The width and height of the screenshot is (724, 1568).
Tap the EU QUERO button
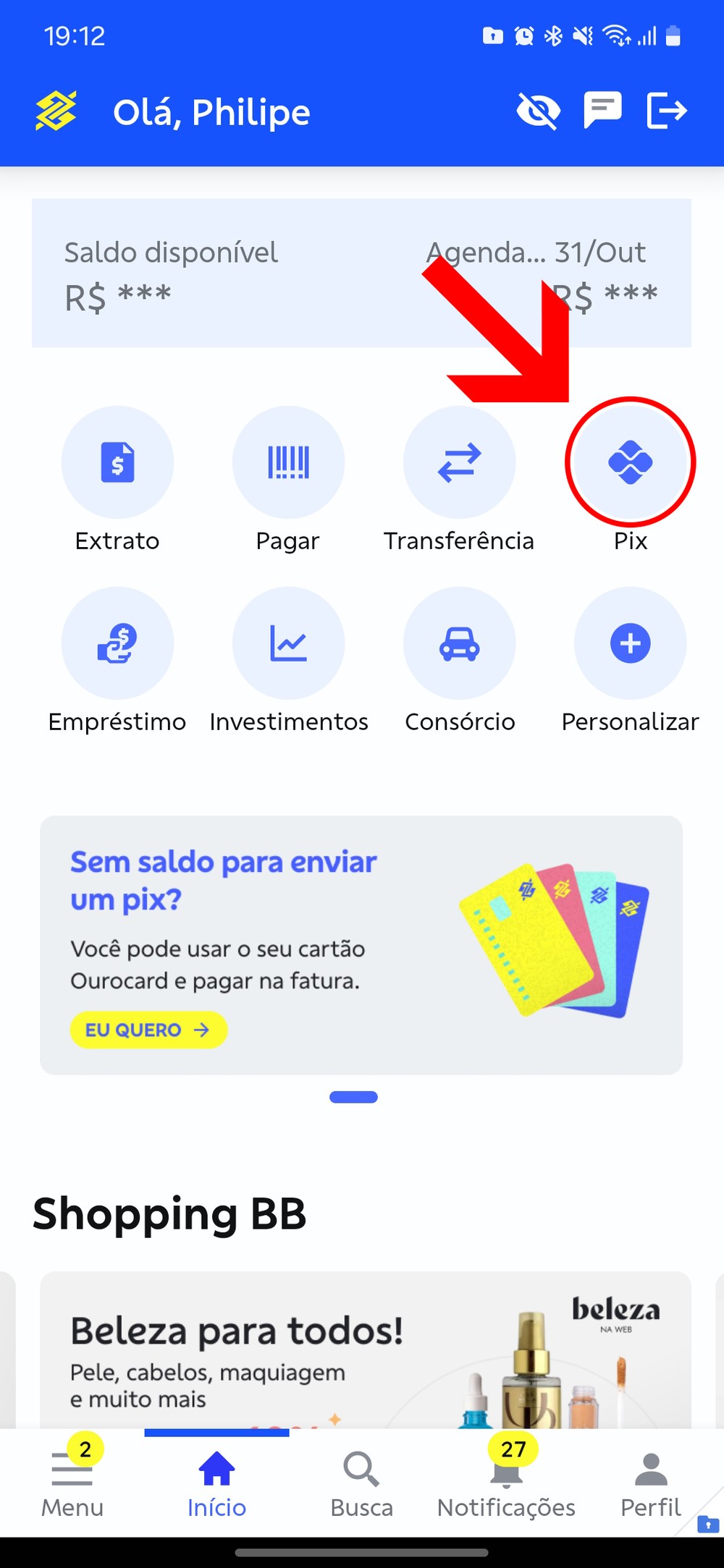148,1030
